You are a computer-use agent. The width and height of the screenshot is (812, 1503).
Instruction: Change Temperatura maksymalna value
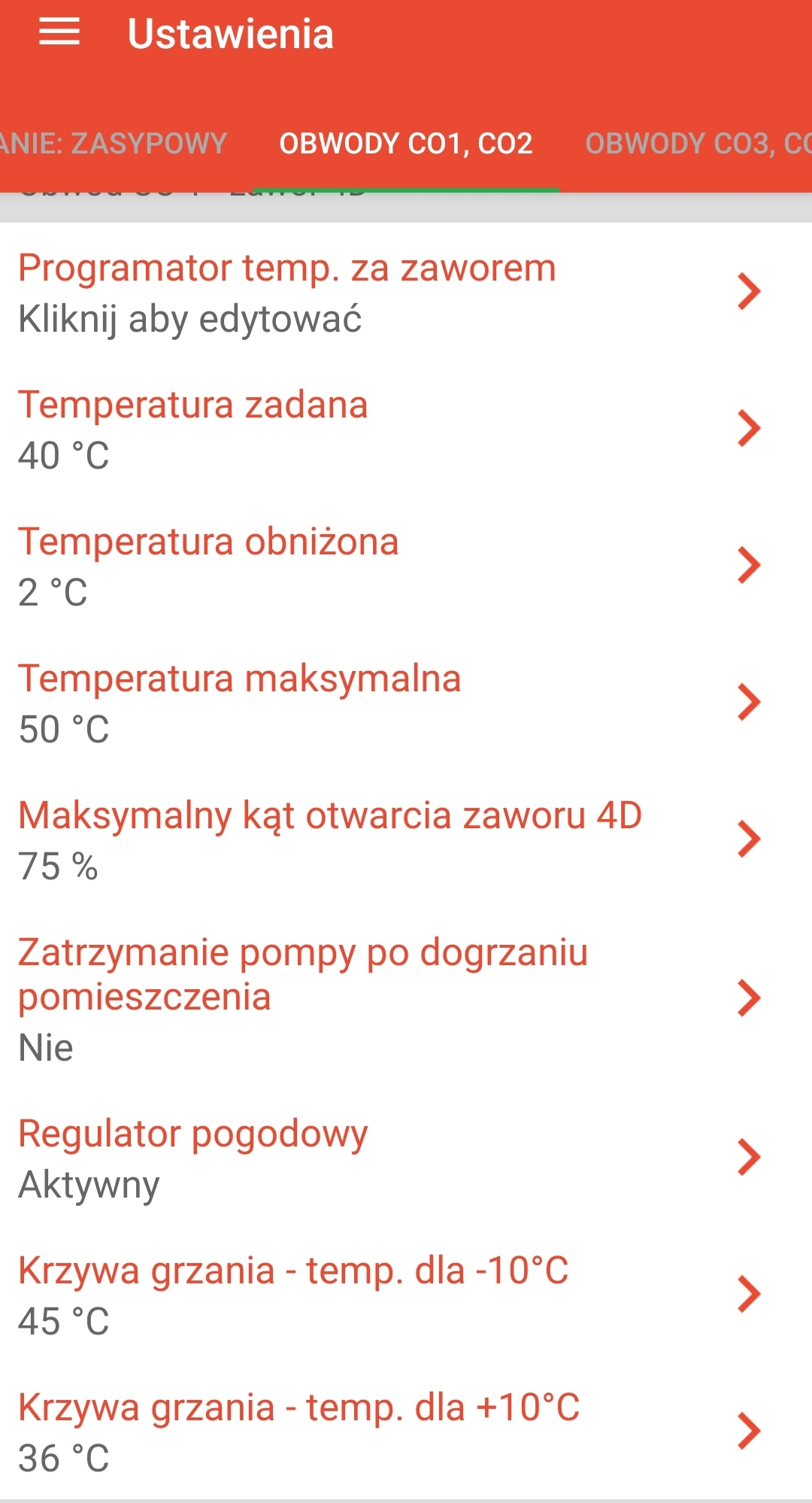point(391,703)
